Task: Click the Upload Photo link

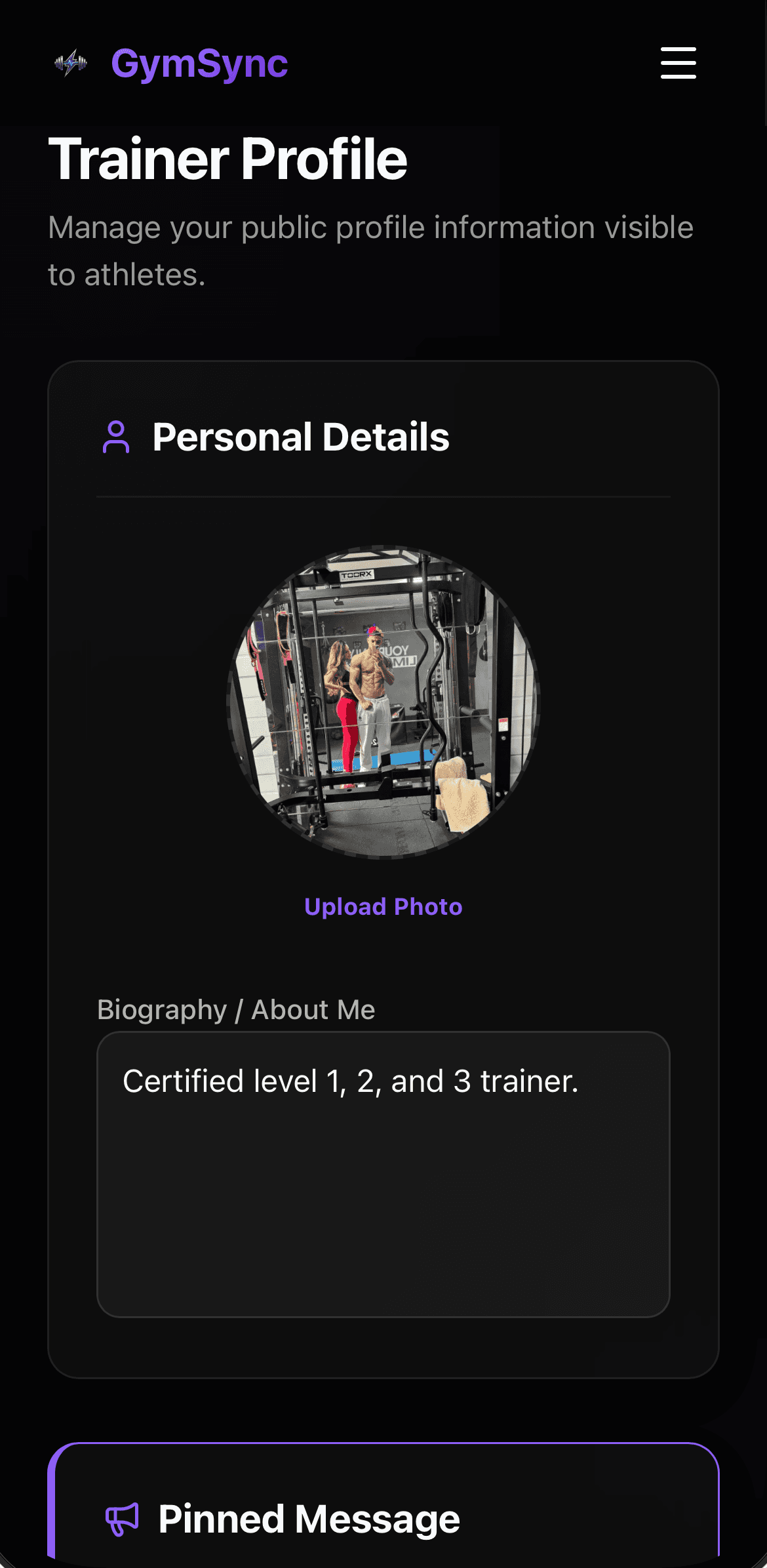Action: tap(383, 906)
